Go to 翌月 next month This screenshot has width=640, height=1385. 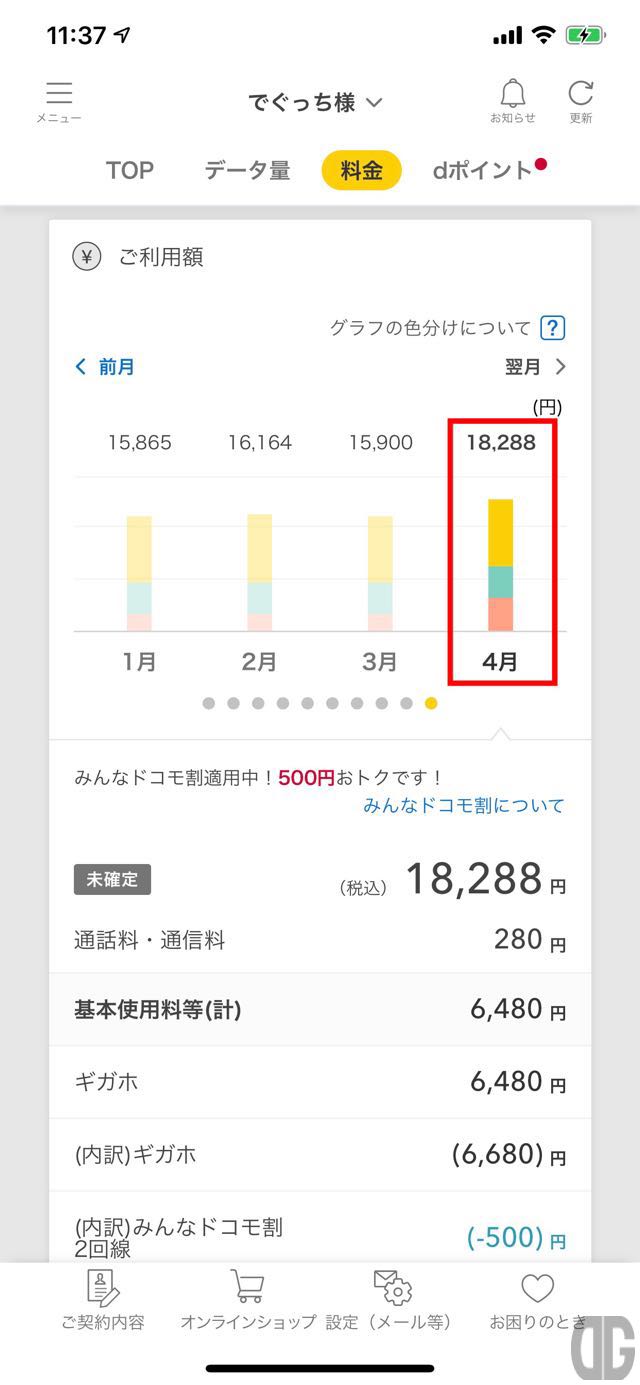tap(535, 367)
